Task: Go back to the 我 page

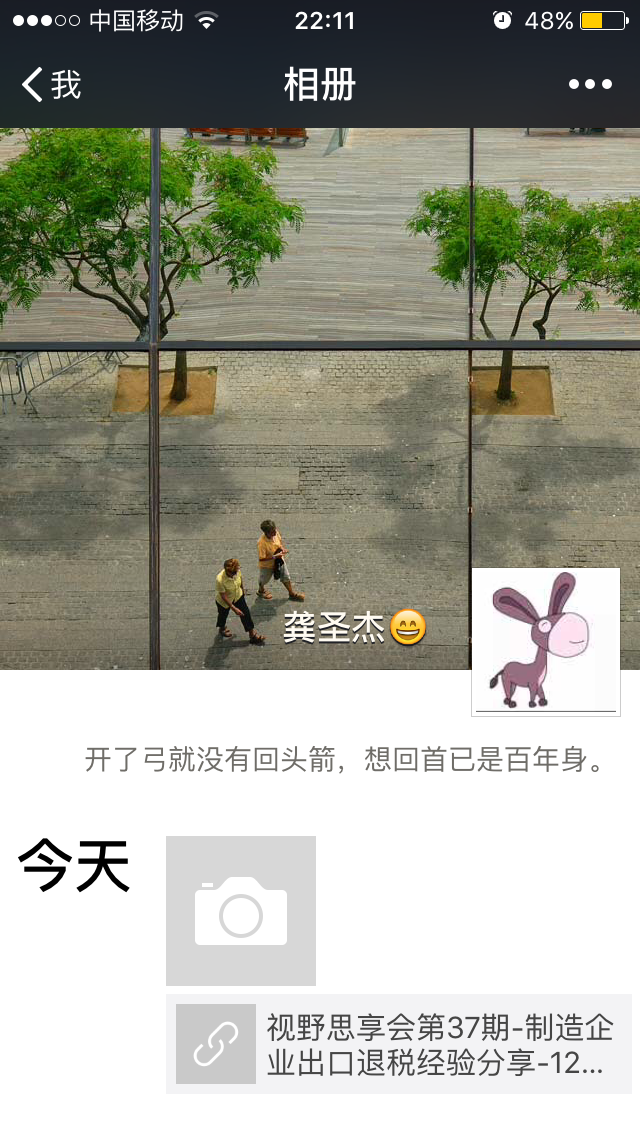Action: coord(50,85)
